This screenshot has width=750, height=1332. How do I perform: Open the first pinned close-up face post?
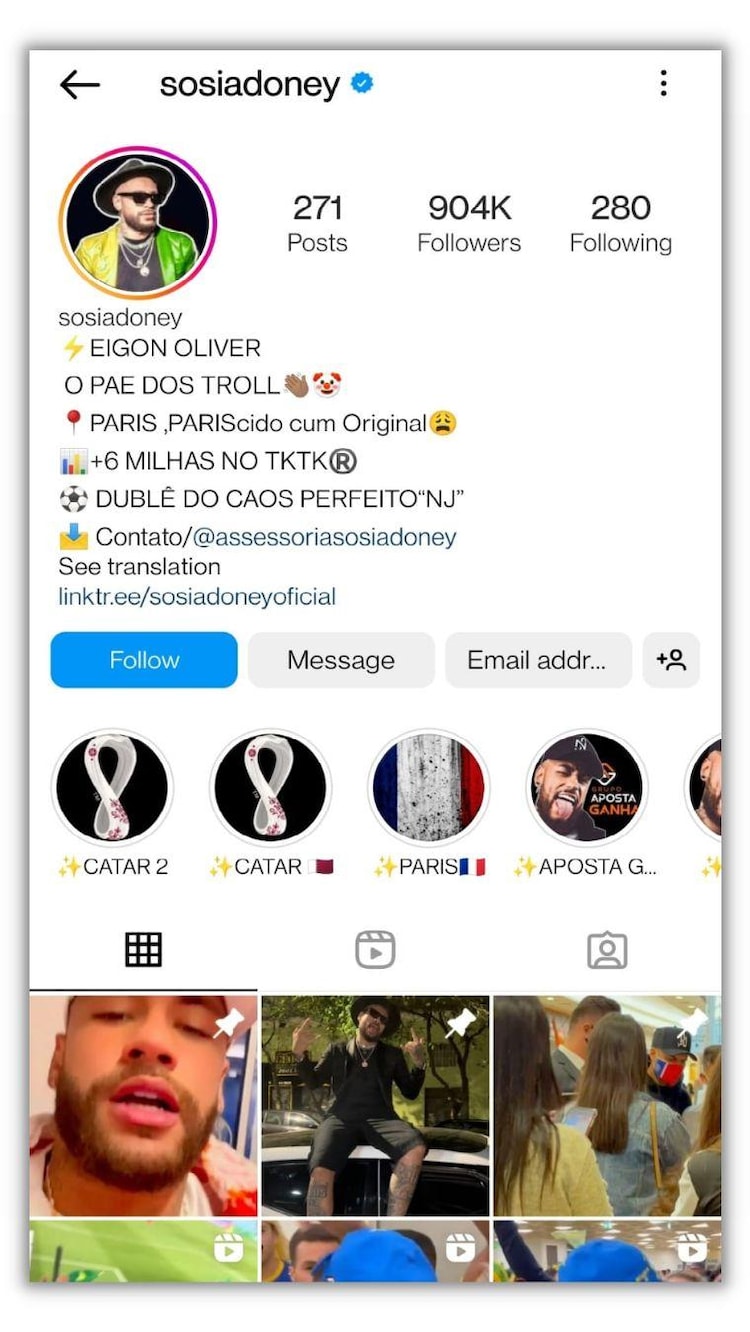pos(143,1105)
